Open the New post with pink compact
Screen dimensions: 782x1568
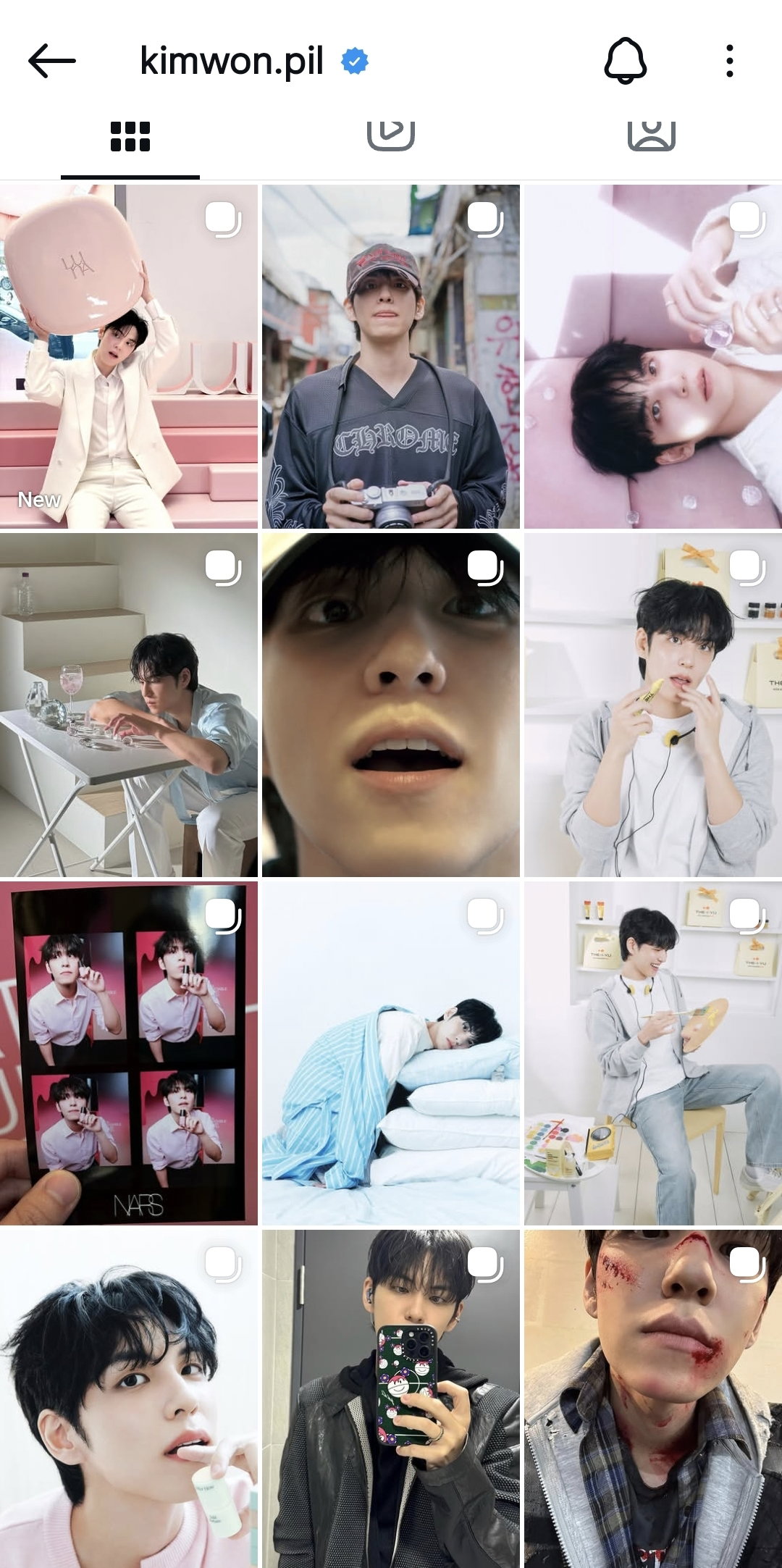pyautogui.click(x=129, y=356)
